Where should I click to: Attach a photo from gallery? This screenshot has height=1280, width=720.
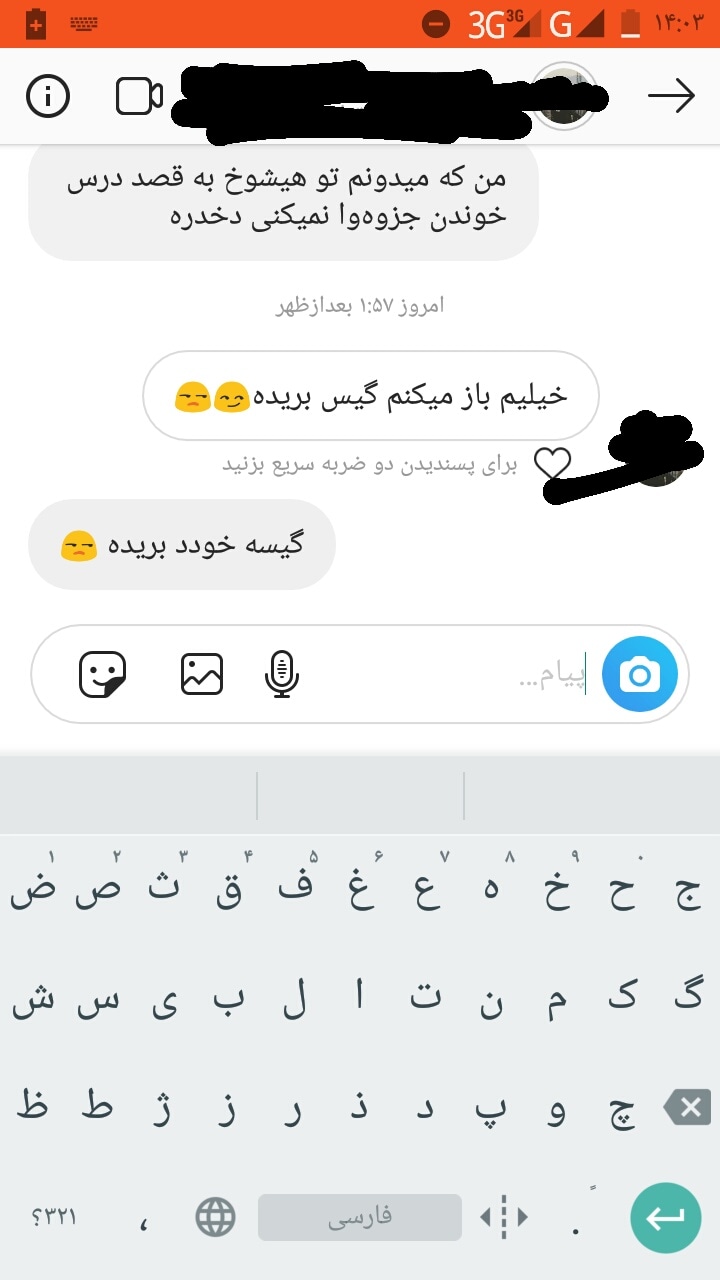pos(202,674)
